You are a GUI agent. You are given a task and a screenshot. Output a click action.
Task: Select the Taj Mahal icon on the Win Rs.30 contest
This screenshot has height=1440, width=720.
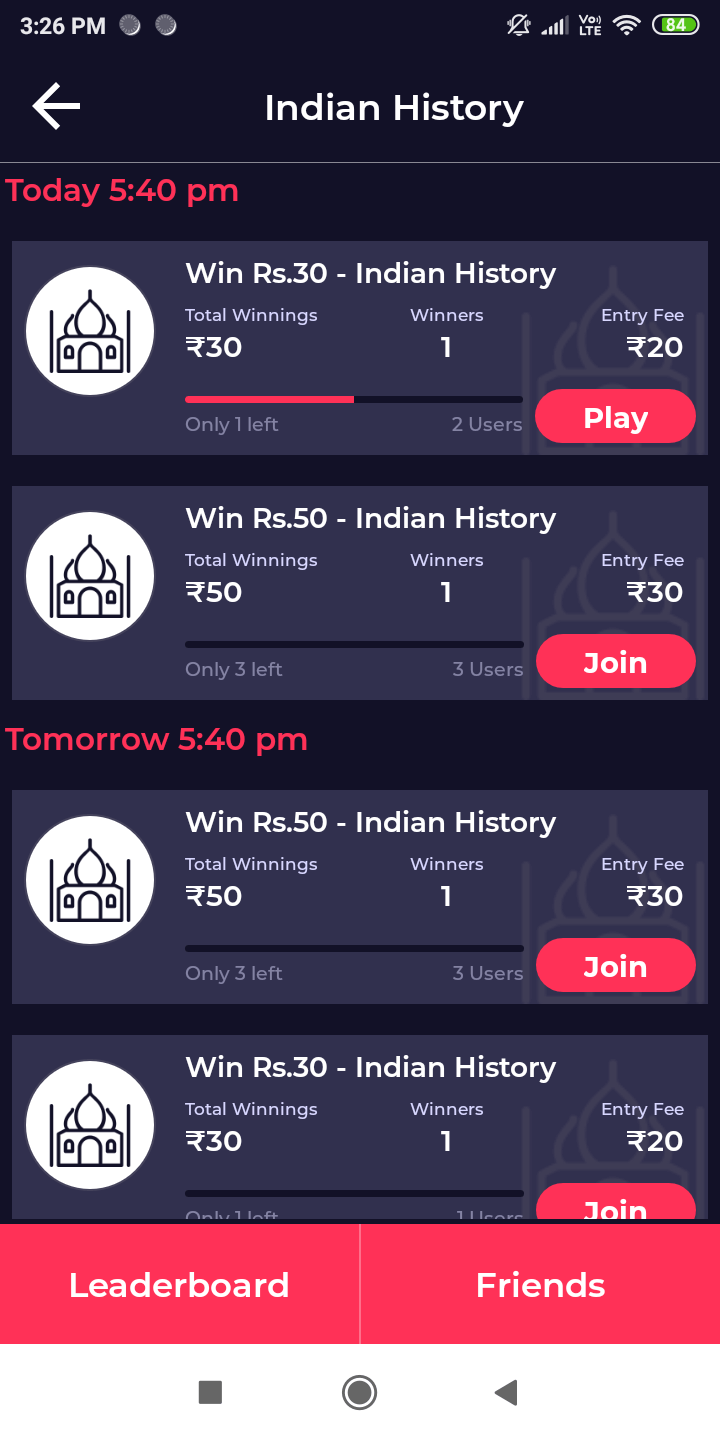pyautogui.click(x=90, y=330)
